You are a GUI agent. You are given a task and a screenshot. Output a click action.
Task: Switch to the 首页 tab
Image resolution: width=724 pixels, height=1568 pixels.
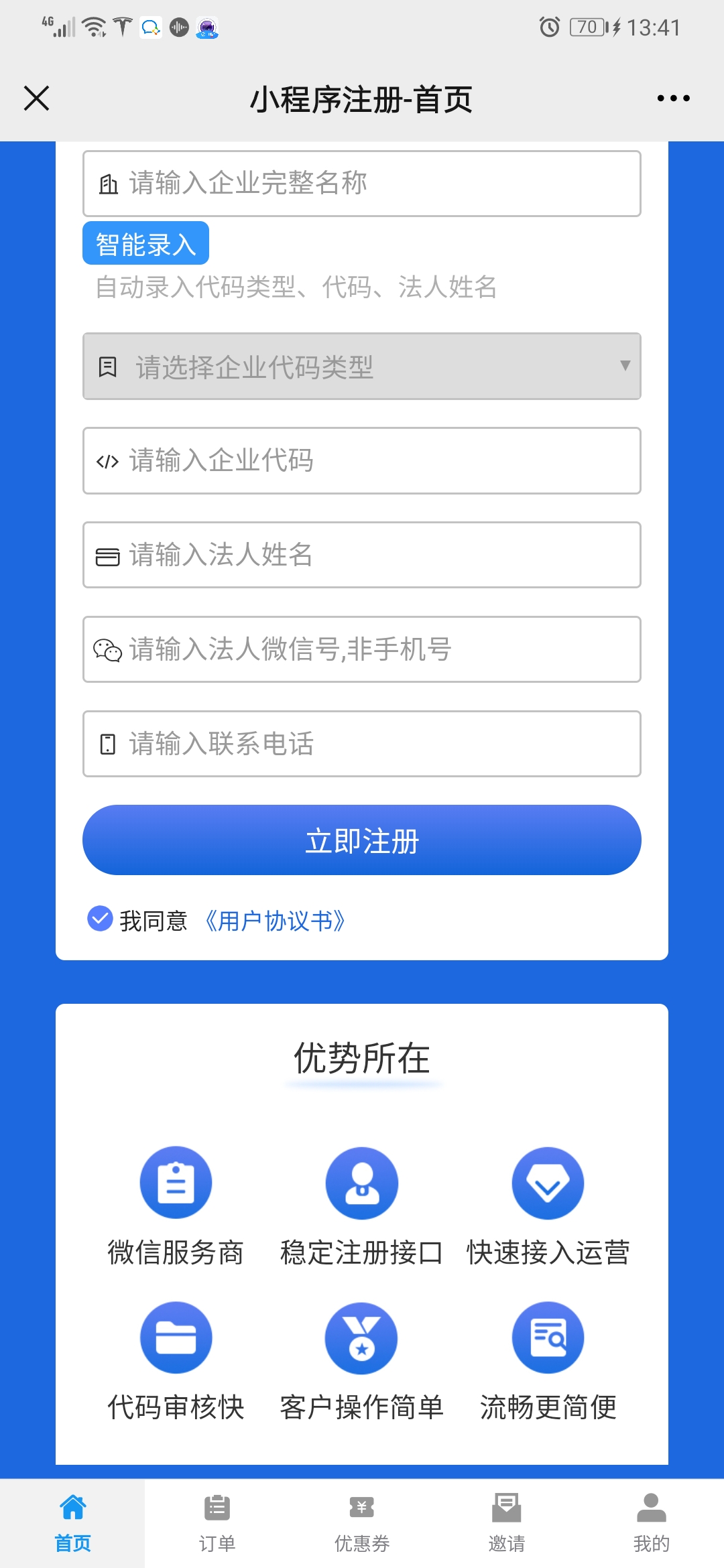(72, 1524)
